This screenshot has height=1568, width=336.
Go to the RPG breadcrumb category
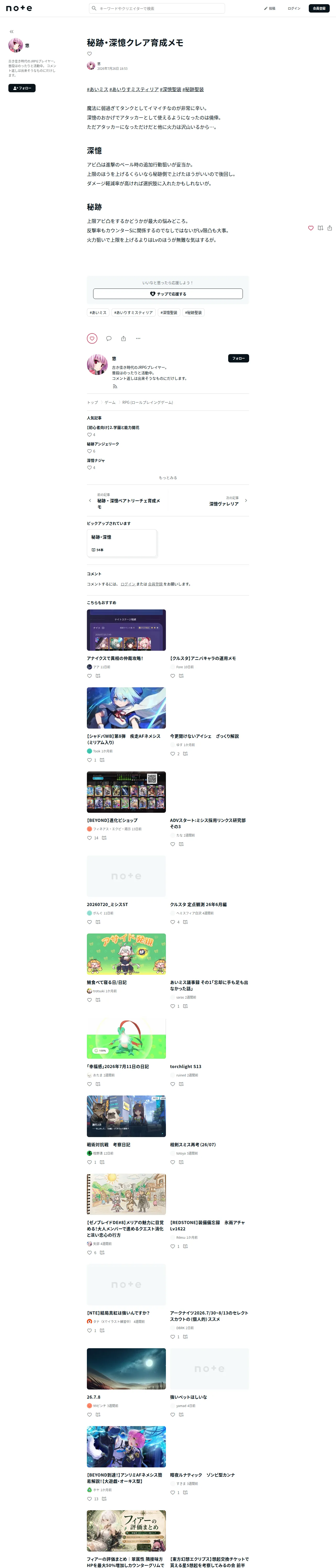coord(148,402)
